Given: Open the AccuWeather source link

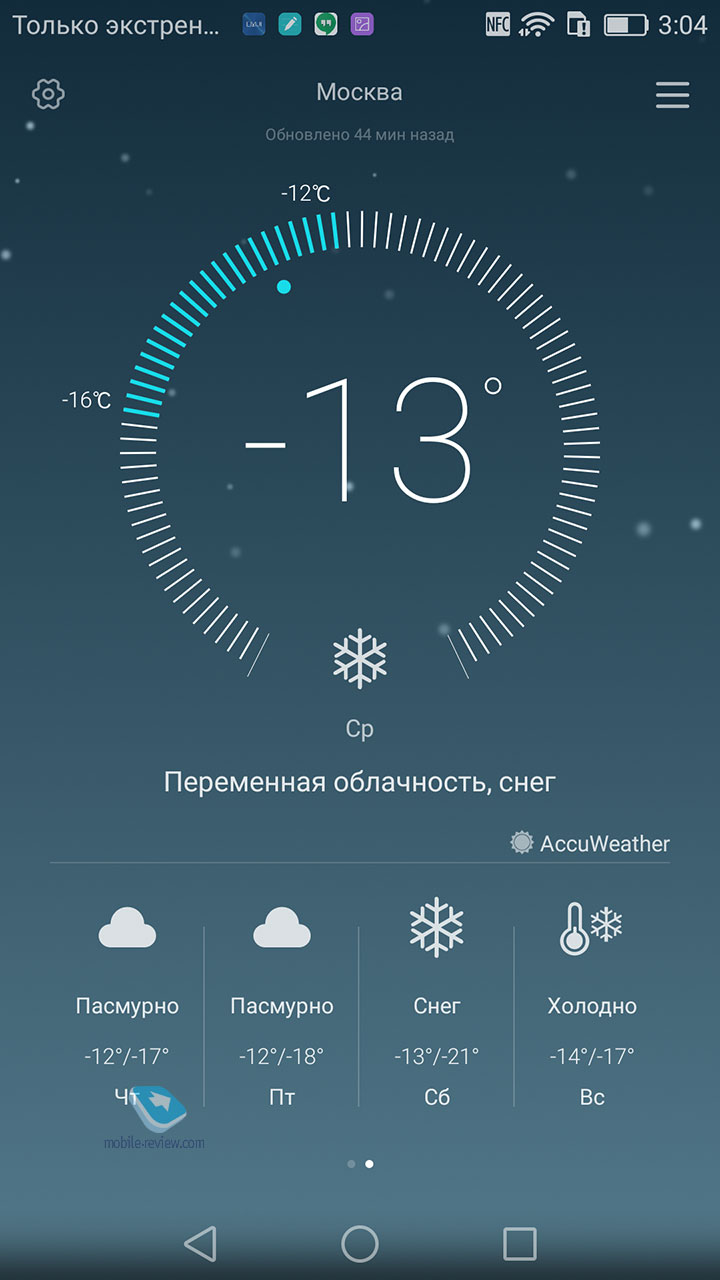Looking at the screenshot, I should (590, 843).
